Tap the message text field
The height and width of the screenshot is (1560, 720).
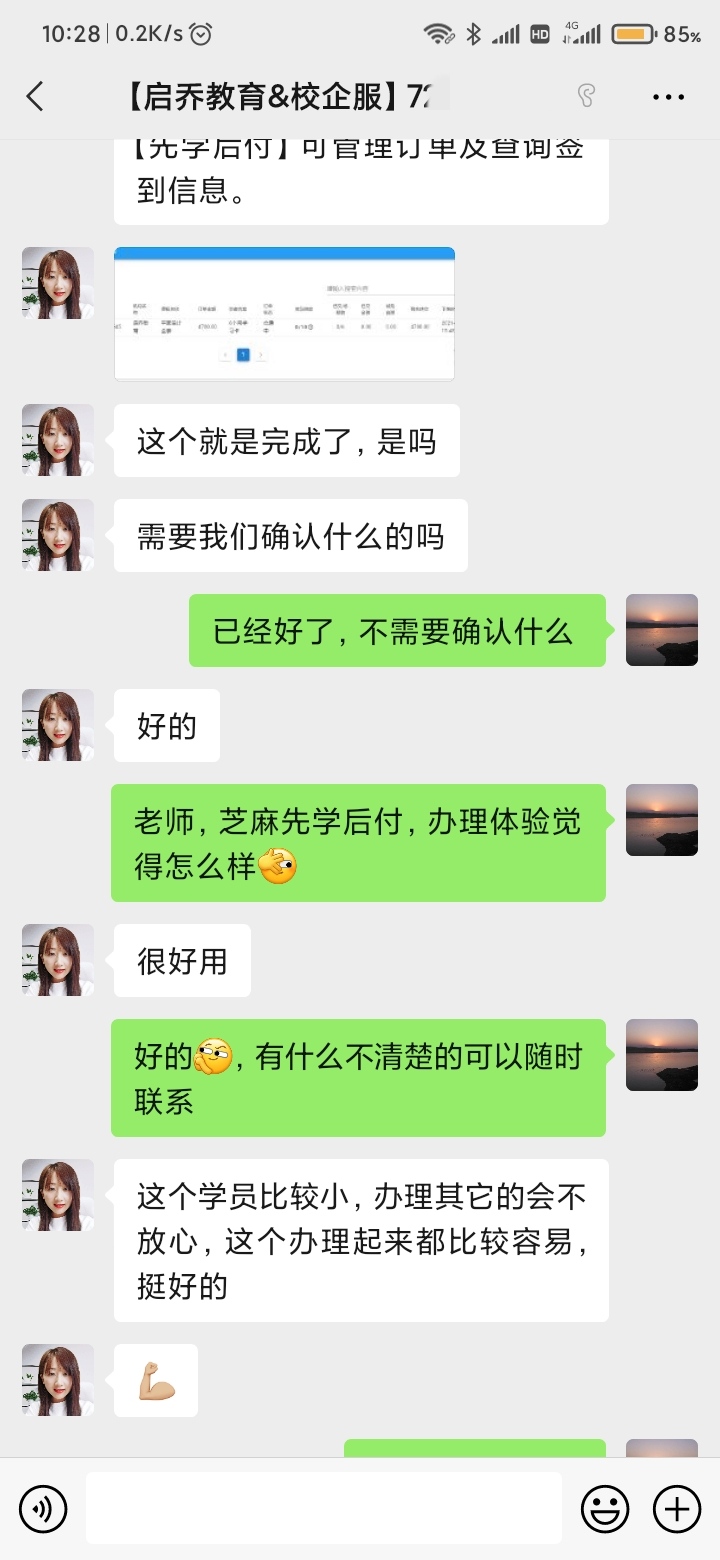click(x=323, y=1507)
